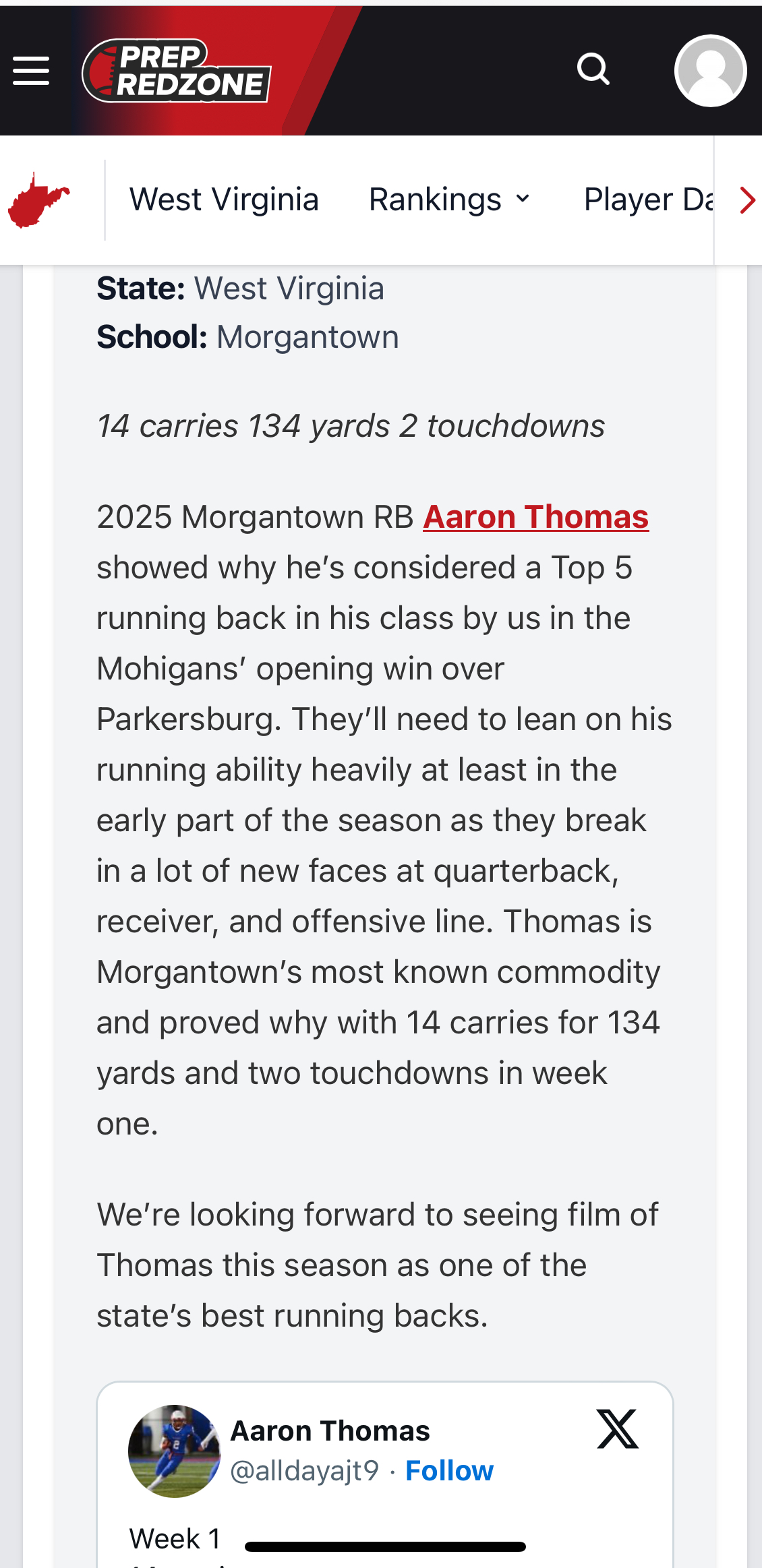The width and height of the screenshot is (762, 1568).
Task: Tap the right arrow for more tabs
Action: coord(746,200)
